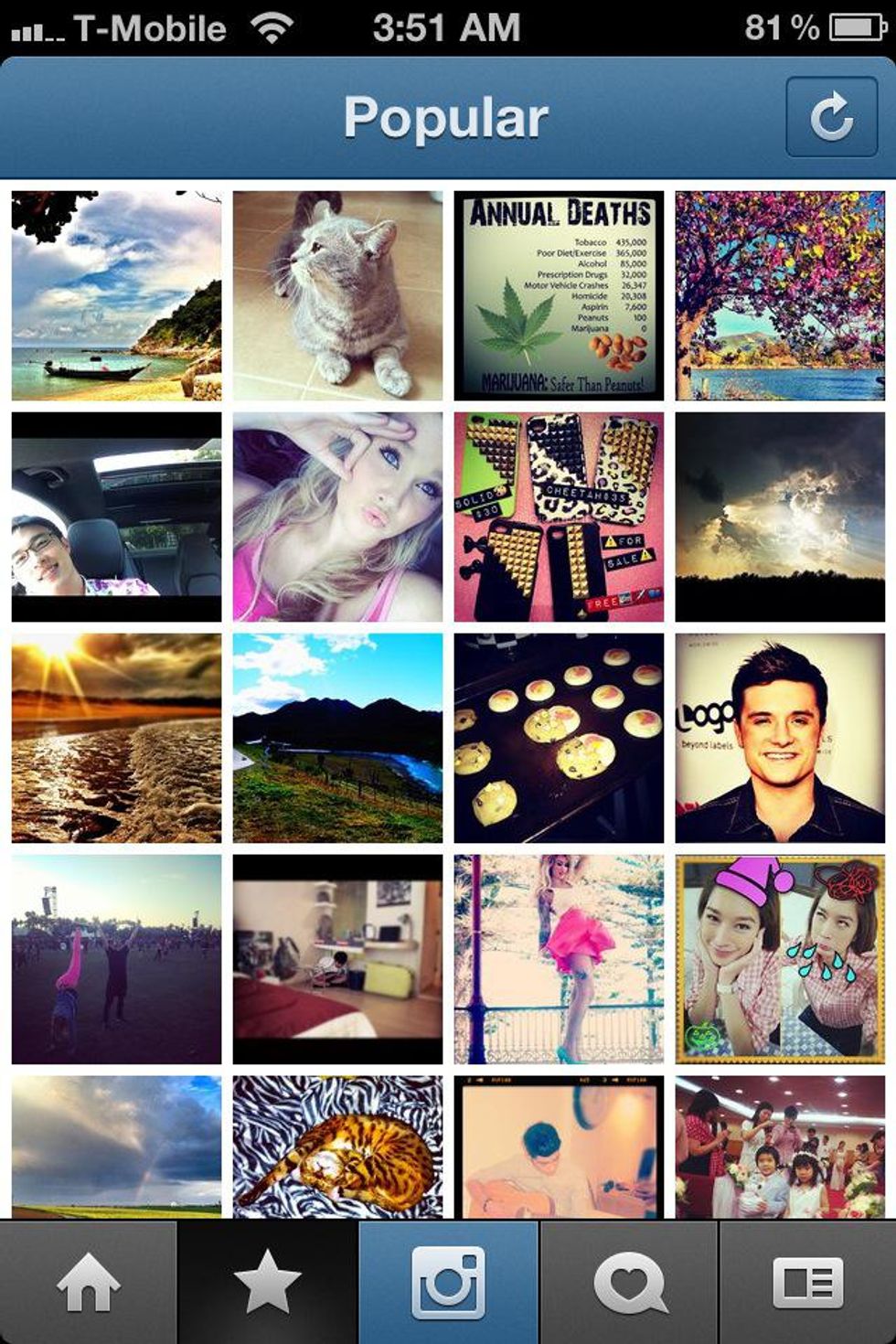The height and width of the screenshot is (1344, 896).
Task: View the dark storm clouds photo
Action: click(780, 517)
